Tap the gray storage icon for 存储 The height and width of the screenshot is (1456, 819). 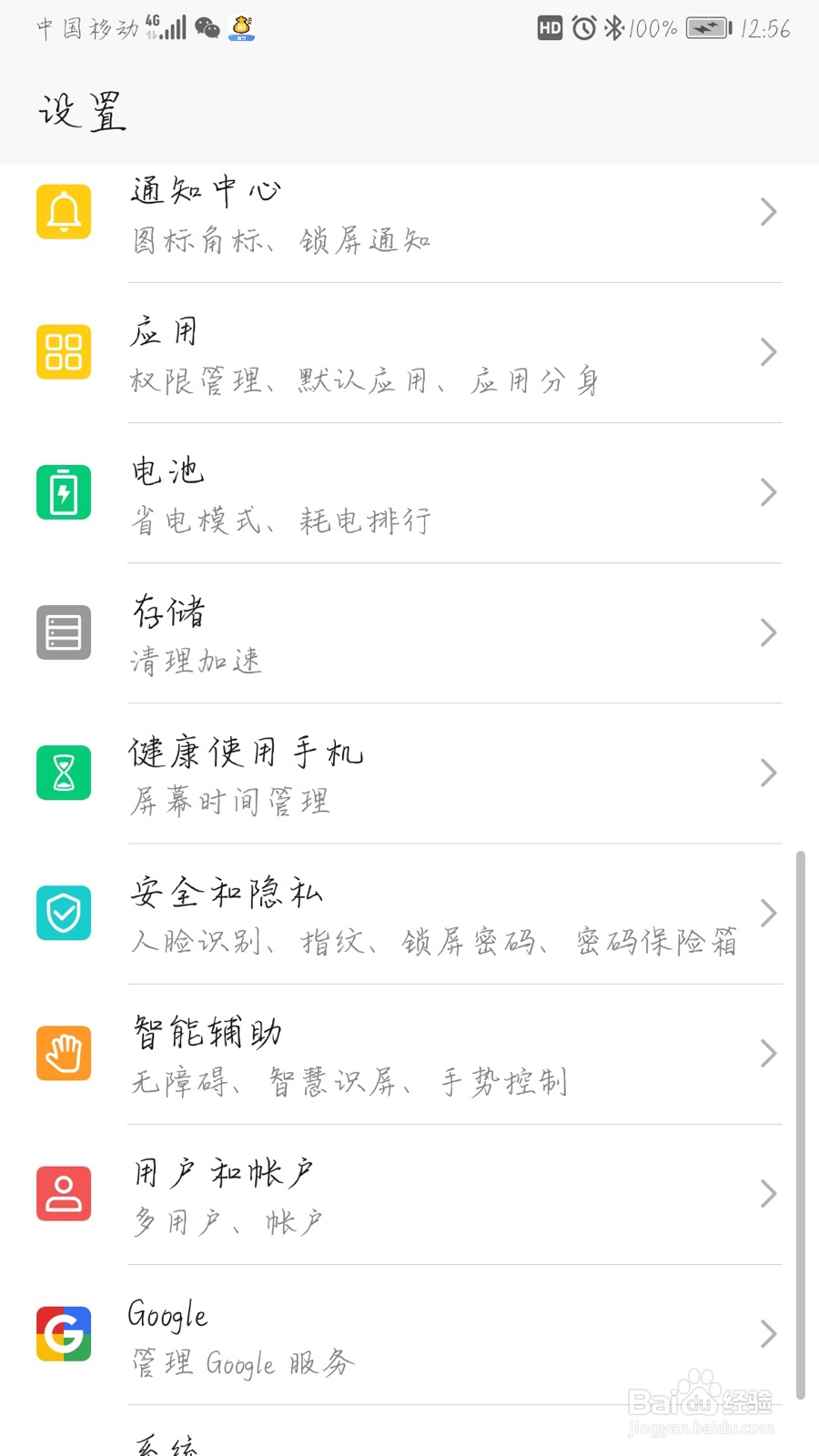click(63, 632)
